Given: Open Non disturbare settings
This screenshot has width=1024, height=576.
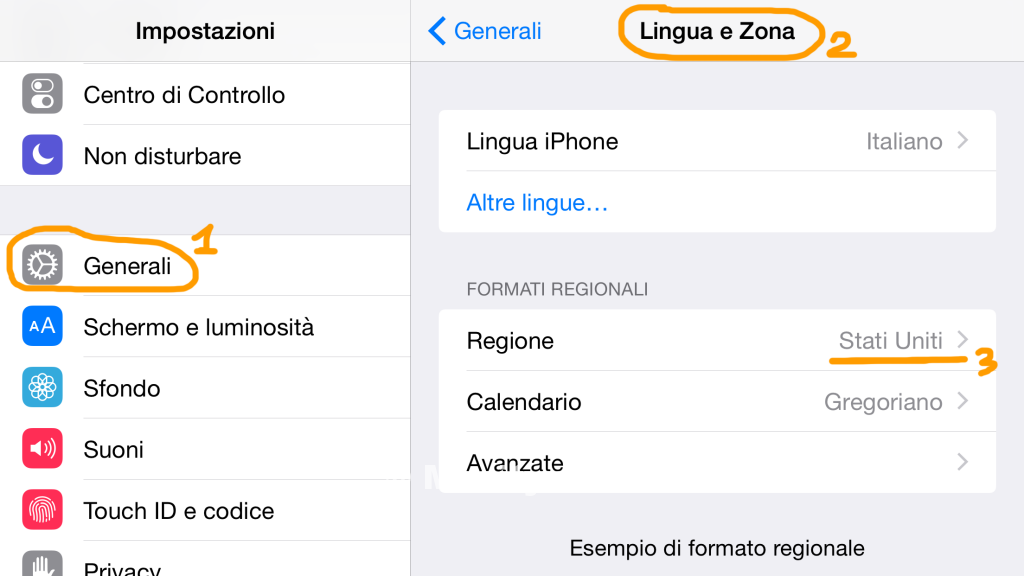Looking at the screenshot, I should click(x=162, y=156).
